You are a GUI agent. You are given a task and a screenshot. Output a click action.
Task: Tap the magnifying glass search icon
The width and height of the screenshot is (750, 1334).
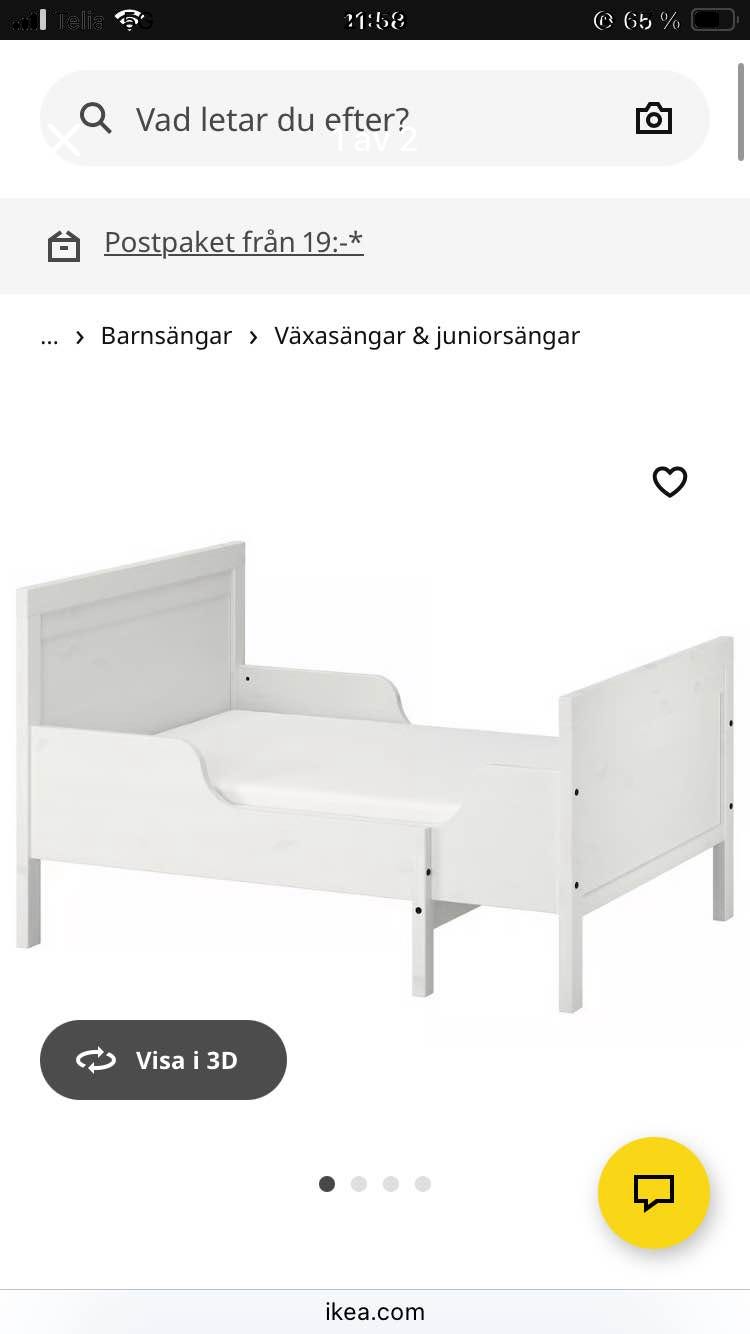click(x=96, y=118)
